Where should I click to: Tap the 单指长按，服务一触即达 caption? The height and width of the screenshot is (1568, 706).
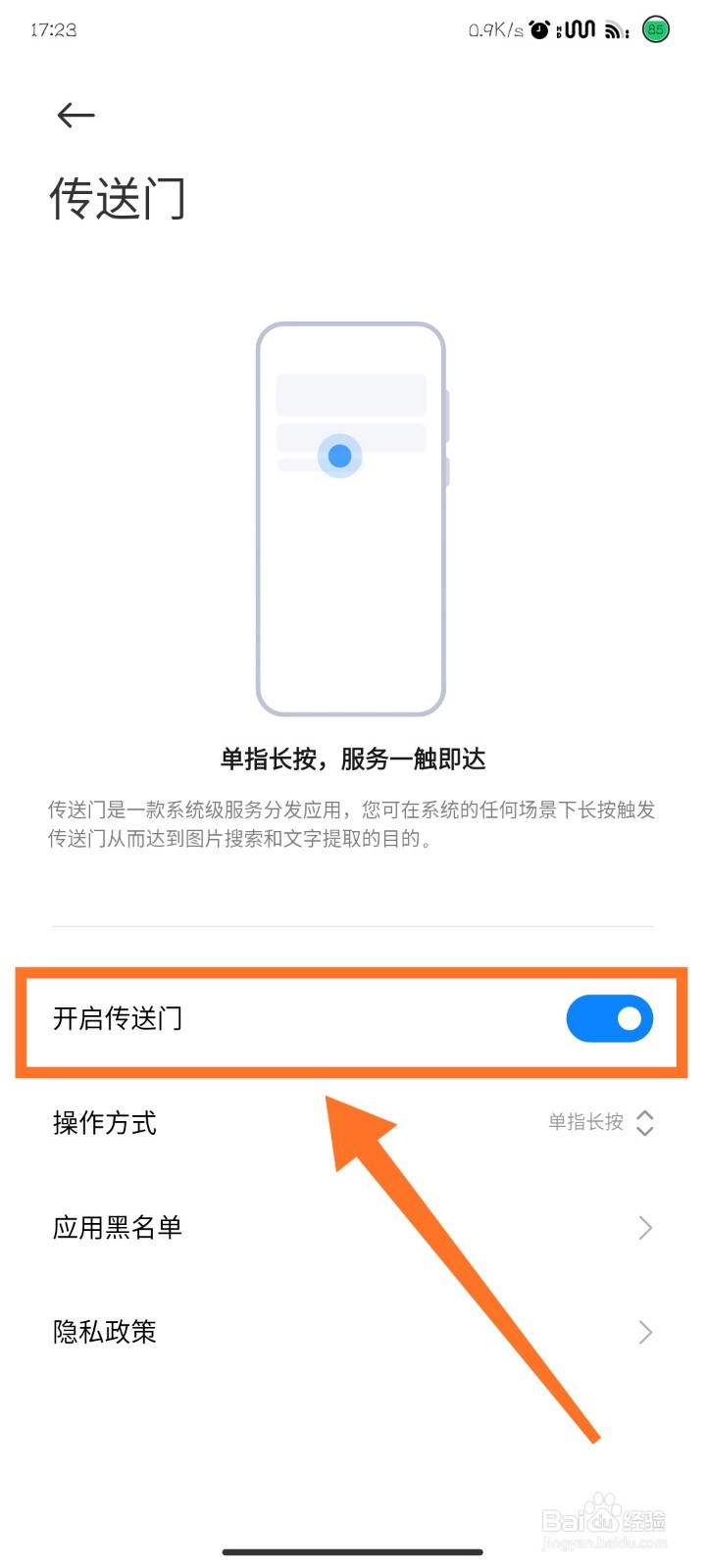tap(353, 759)
